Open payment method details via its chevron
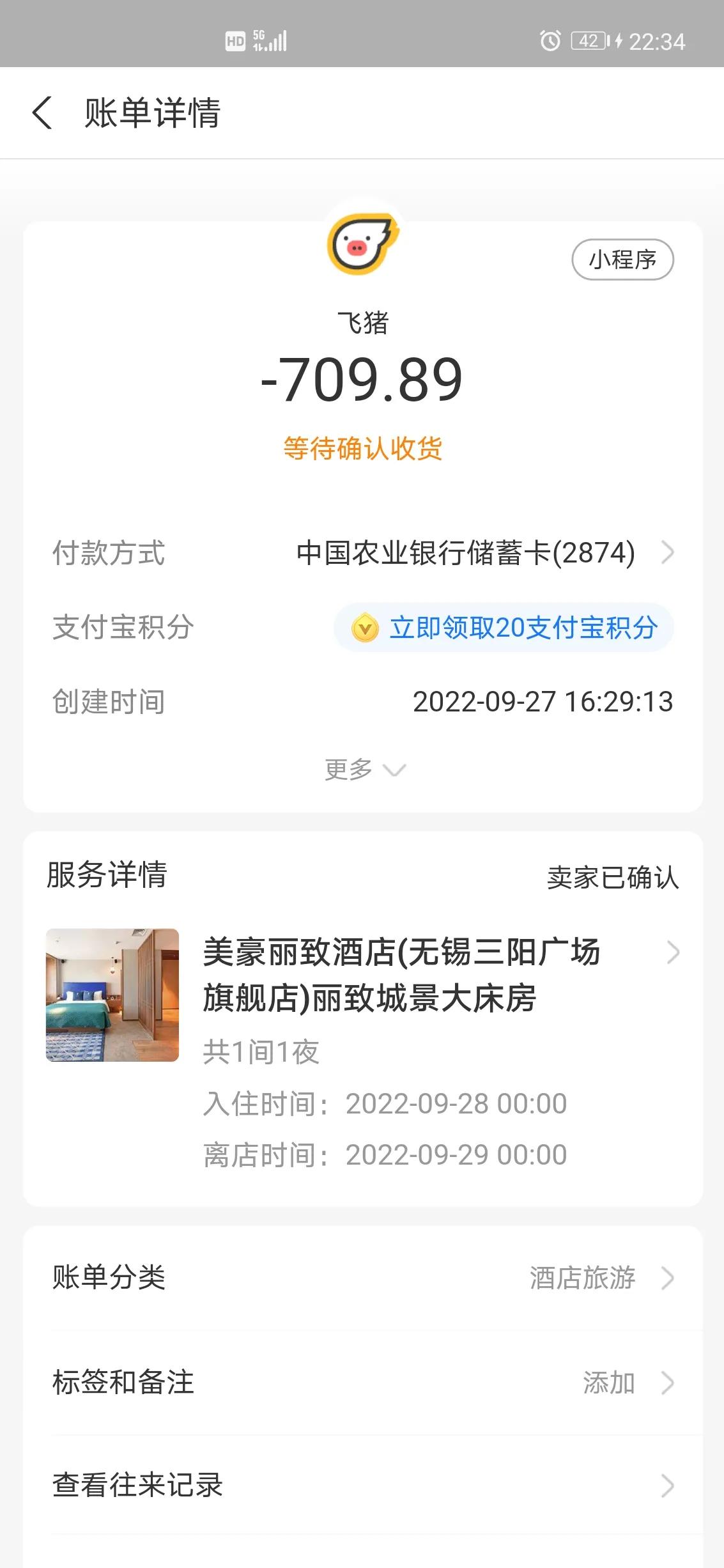Screen dimensions: 724x1568 click(670, 554)
